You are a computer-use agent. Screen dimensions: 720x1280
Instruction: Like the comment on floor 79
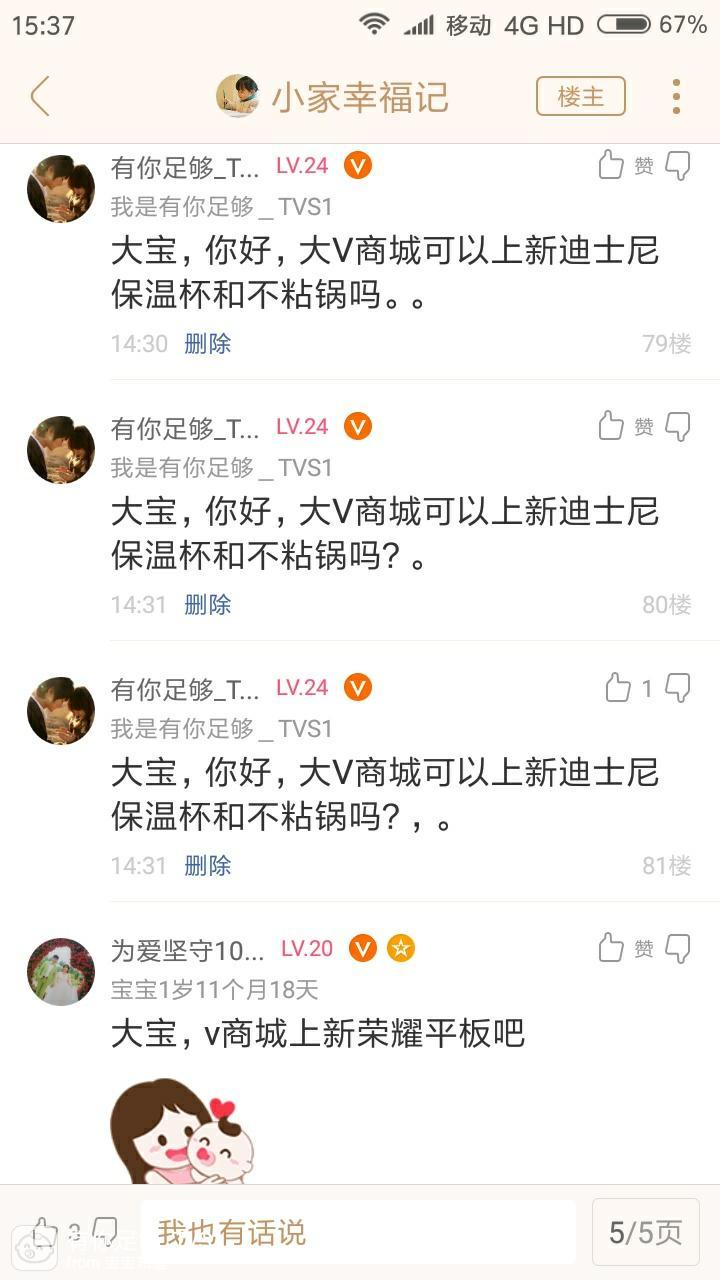click(612, 165)
